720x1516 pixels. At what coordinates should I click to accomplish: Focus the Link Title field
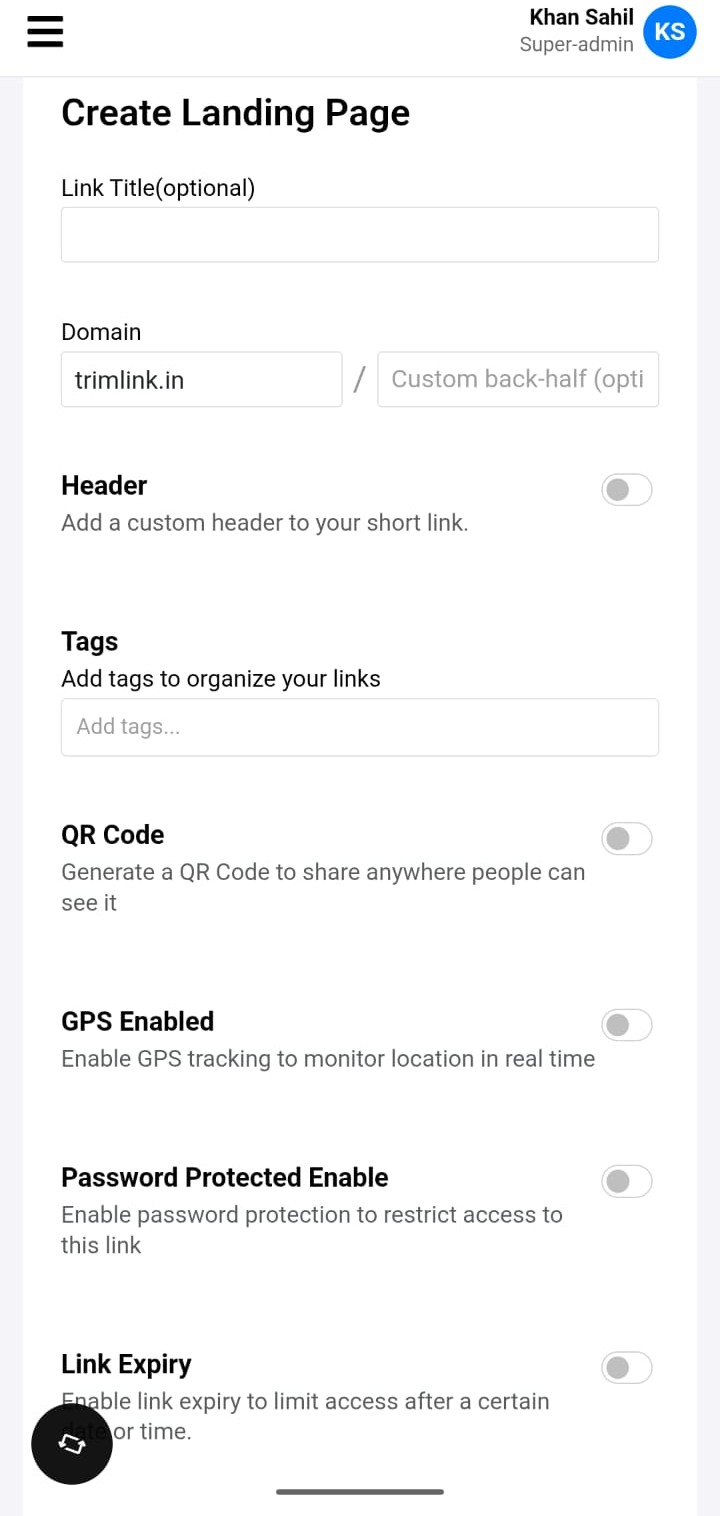359,235
